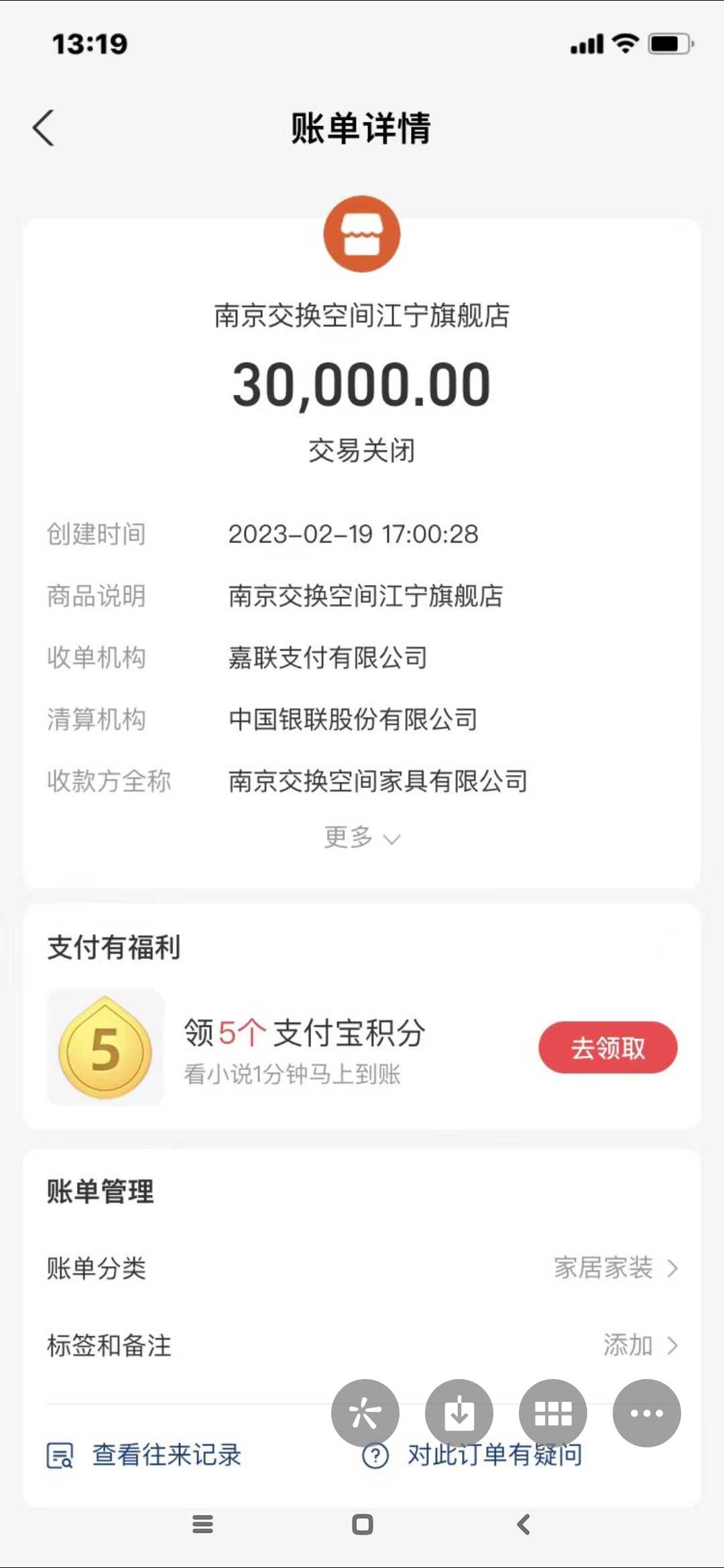Tap 去领取 to claim 支付宝积分

[x=607, y=1047]
